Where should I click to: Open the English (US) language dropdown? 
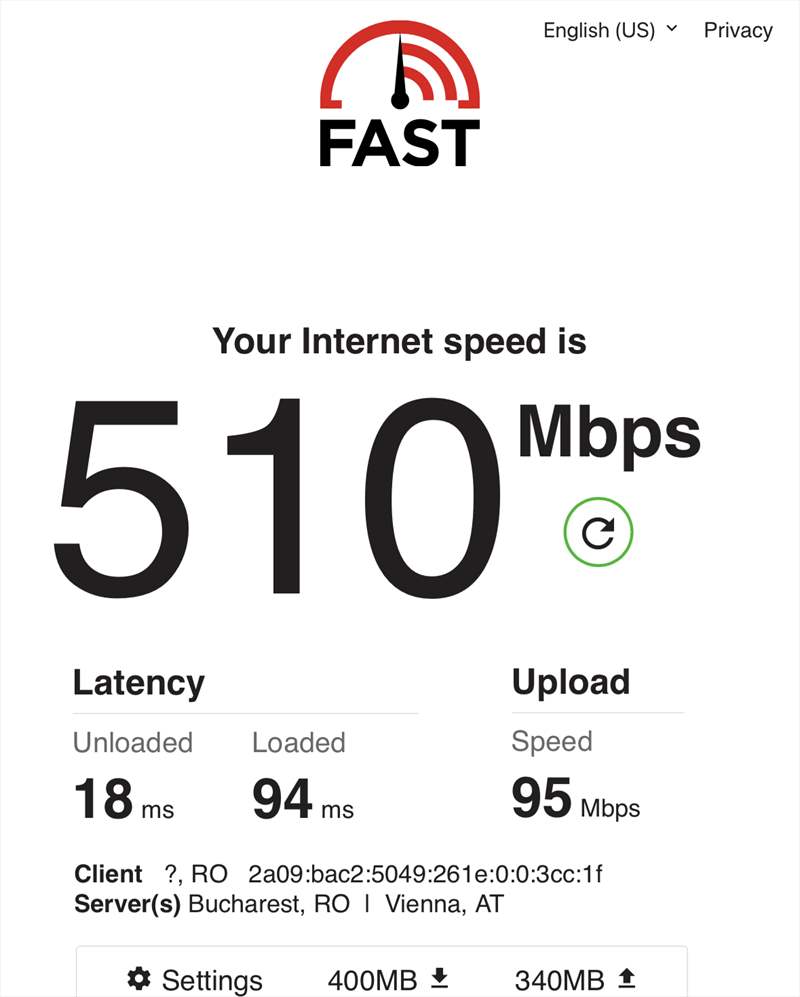point(610,30)
